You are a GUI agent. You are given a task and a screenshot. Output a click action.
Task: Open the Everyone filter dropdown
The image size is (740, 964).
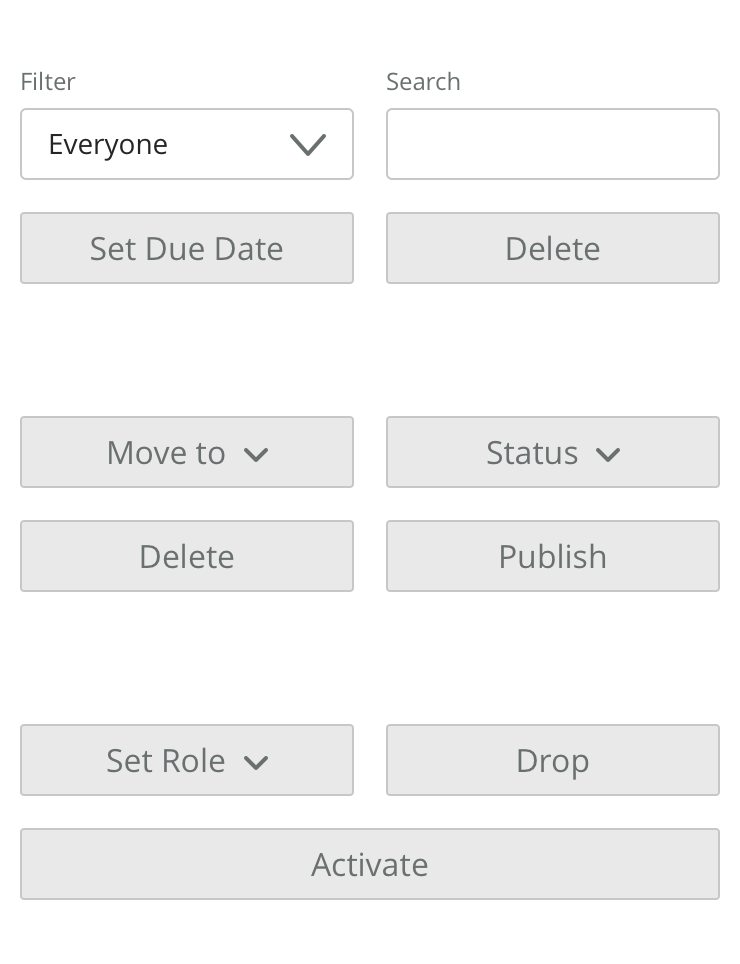[187, 144]
